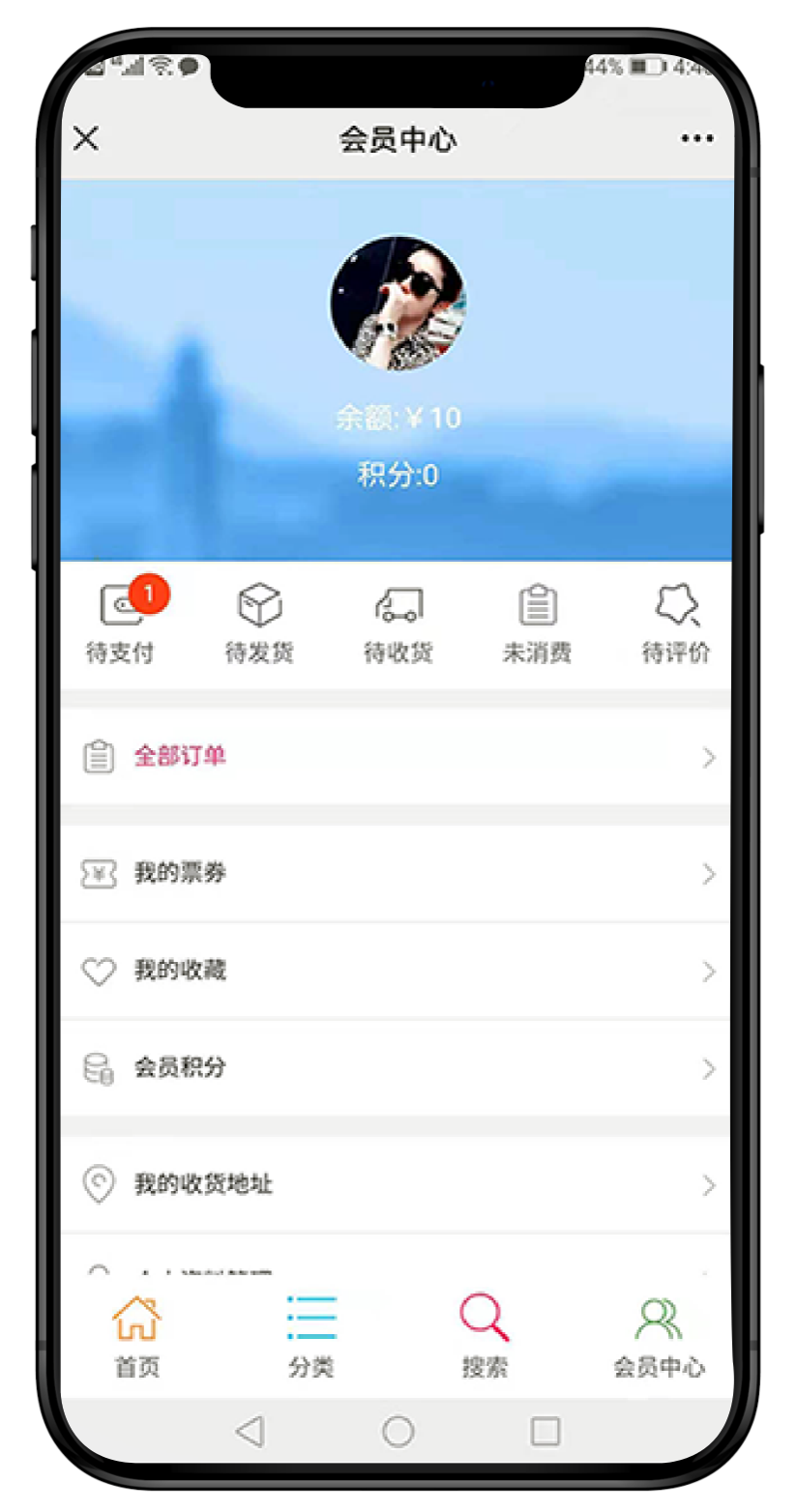View 会员积分 member points

[x=397, y=1068]
